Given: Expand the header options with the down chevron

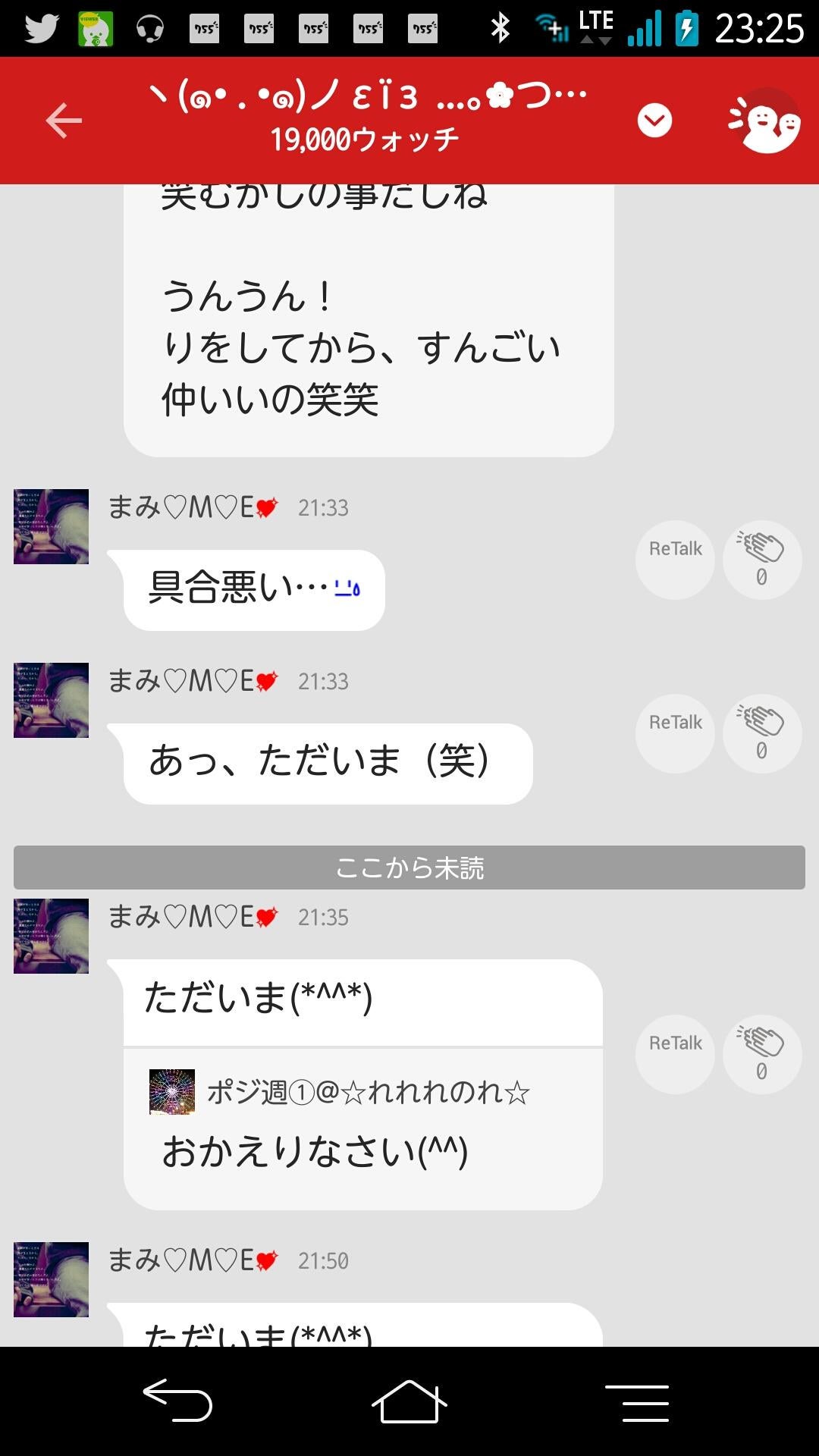Looking at the screenshot, I should click(655, 118).
